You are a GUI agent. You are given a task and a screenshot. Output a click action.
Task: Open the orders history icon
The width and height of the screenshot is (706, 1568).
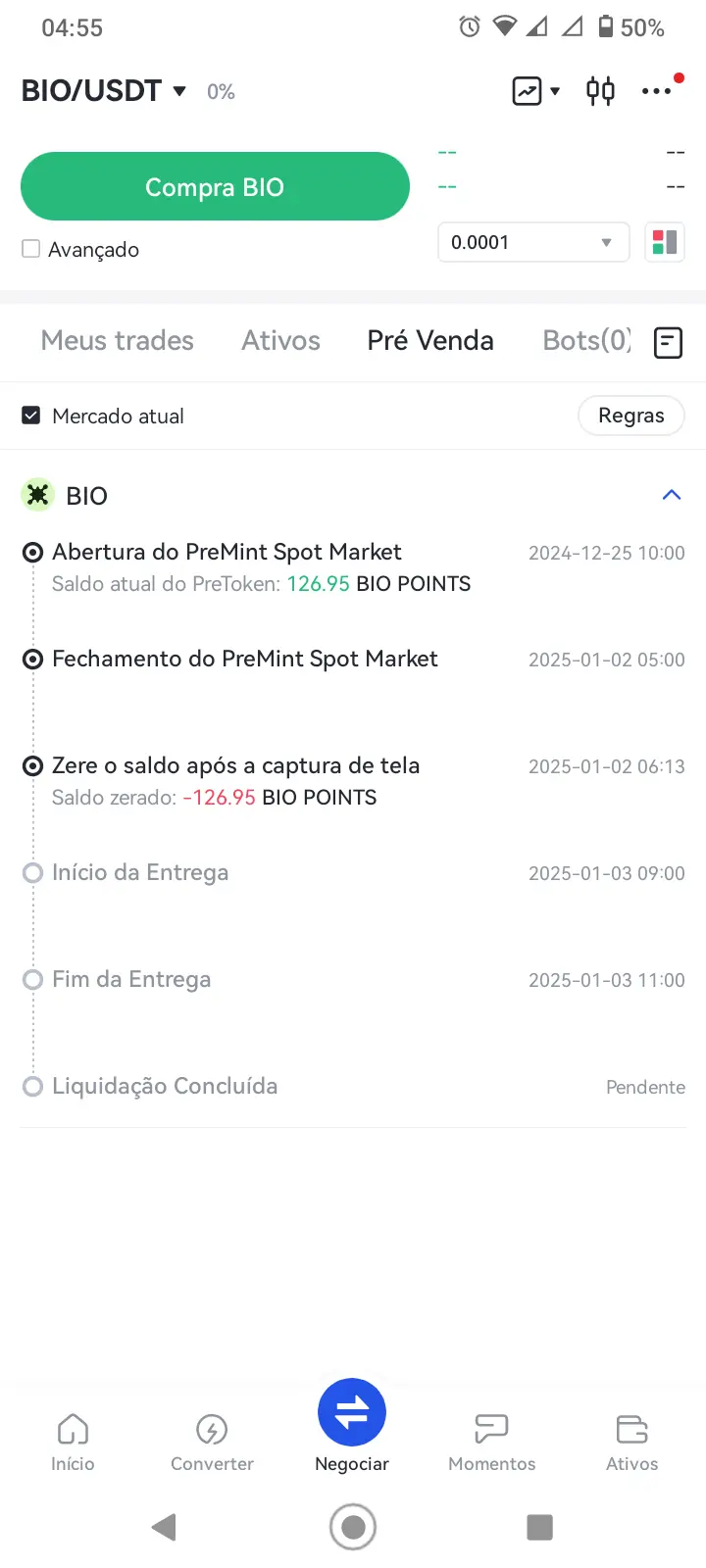tap(668, 342)
